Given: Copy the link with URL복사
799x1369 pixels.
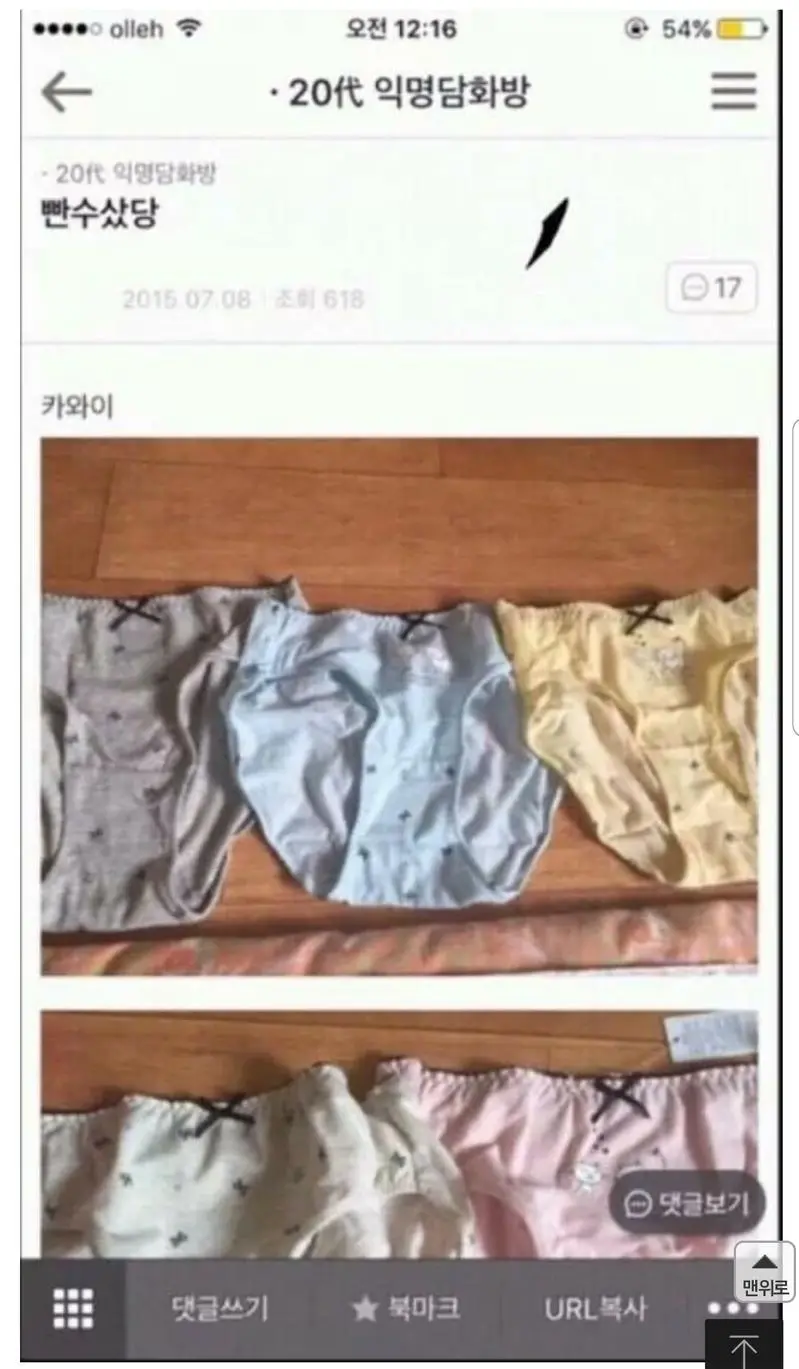Looking at the screenshot, I should pos(596,1308).
